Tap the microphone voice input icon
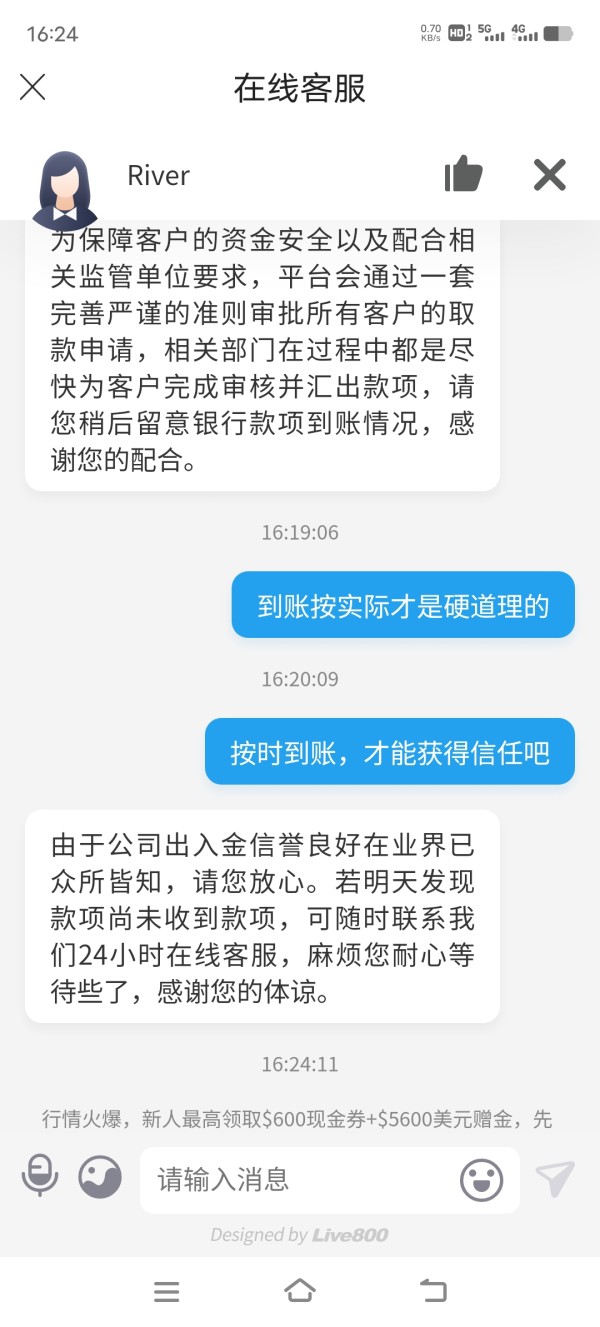 (x=40, y=1177)
